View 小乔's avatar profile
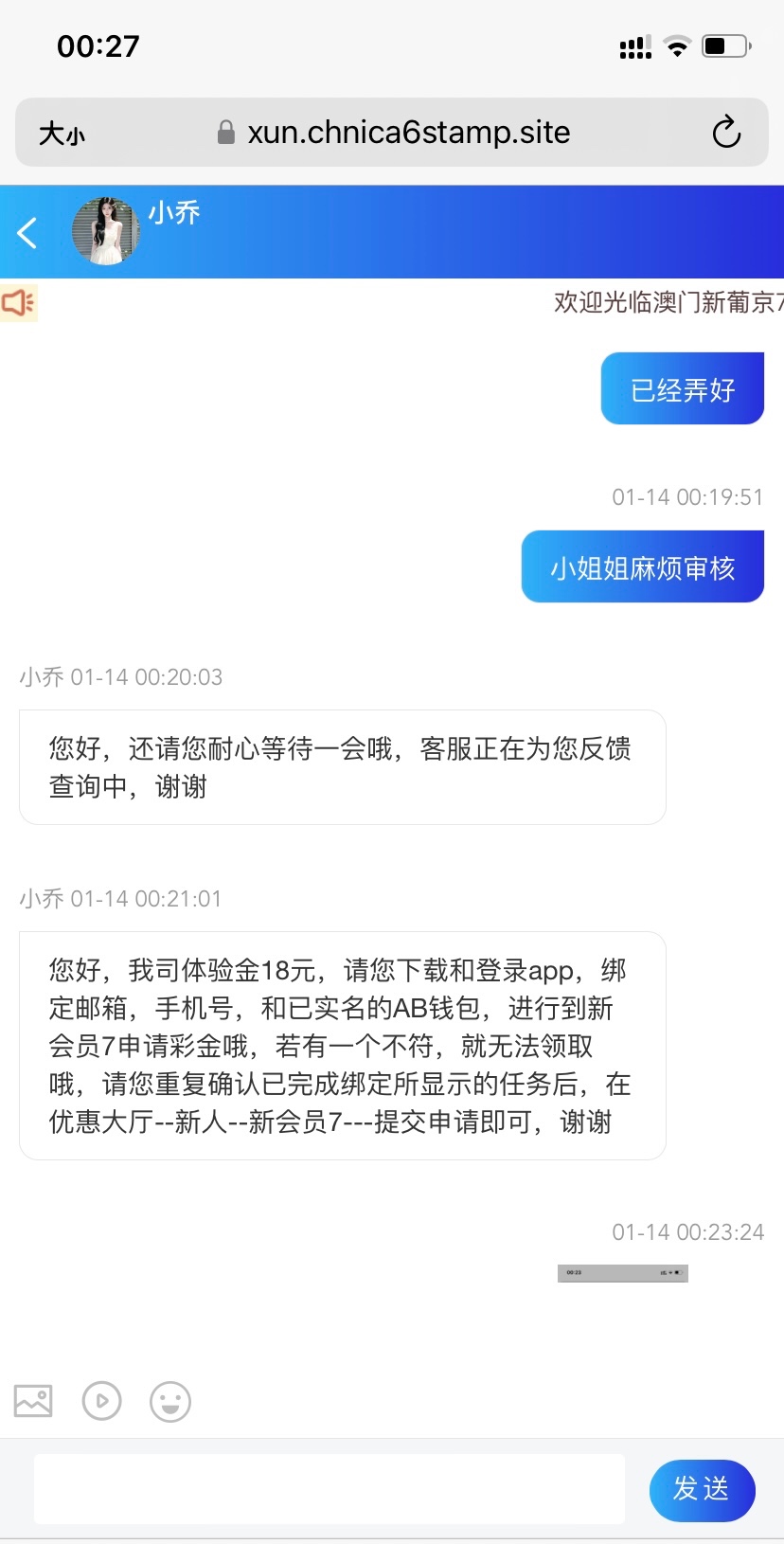Viewport: 784px width, 1544px height. (105, 231)
